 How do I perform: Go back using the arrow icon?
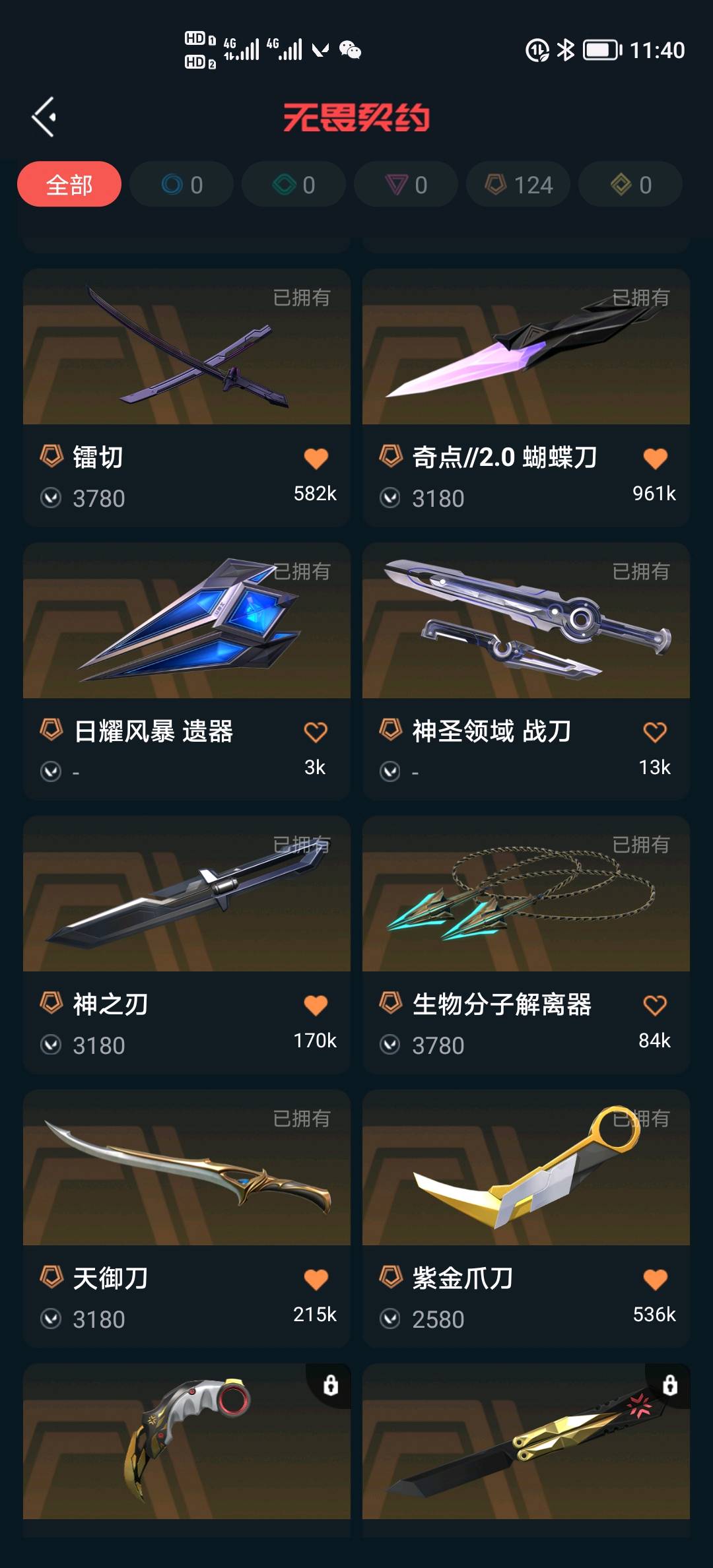point(44,117)
